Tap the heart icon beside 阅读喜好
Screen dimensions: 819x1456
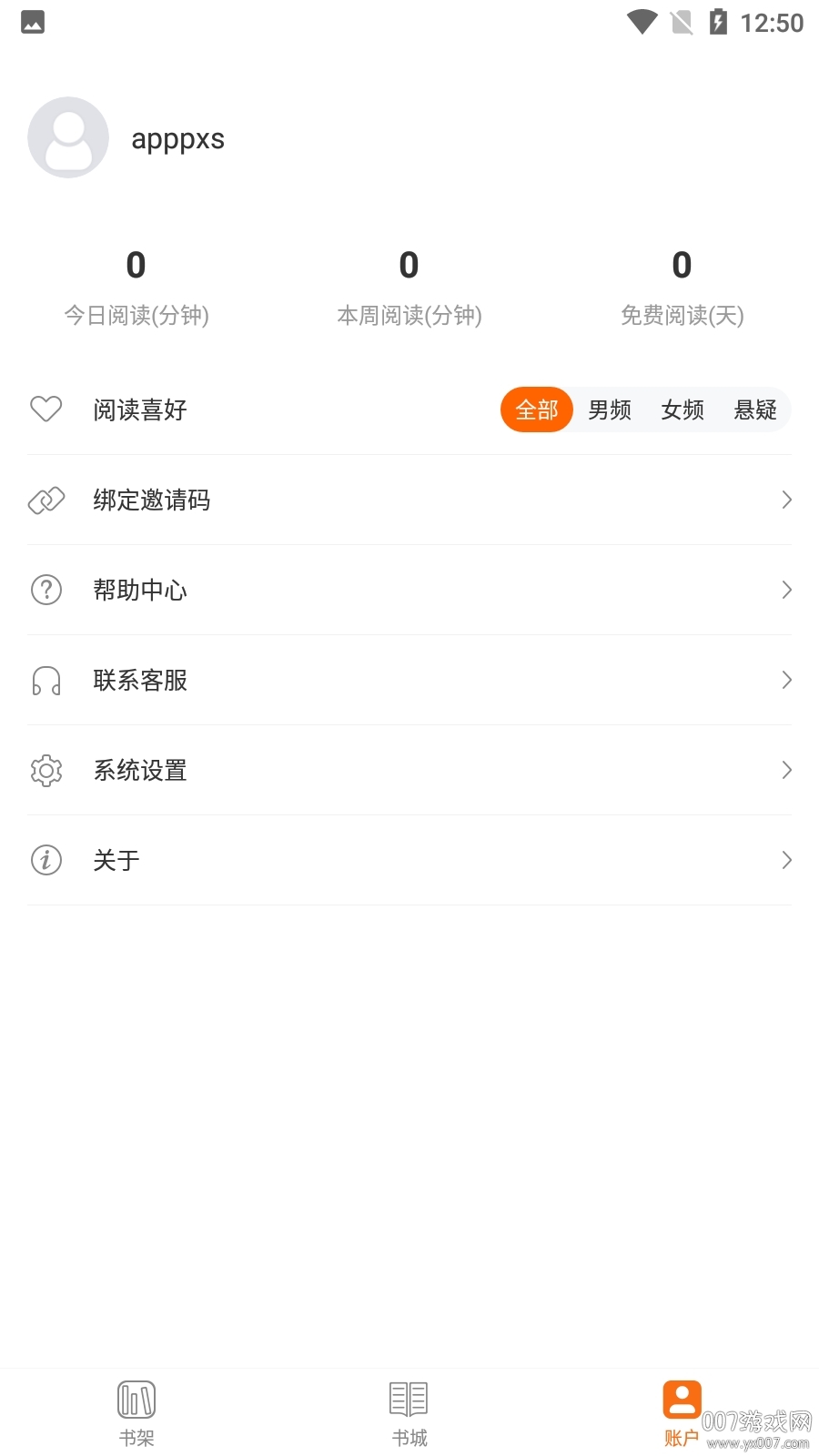point(45,409)
